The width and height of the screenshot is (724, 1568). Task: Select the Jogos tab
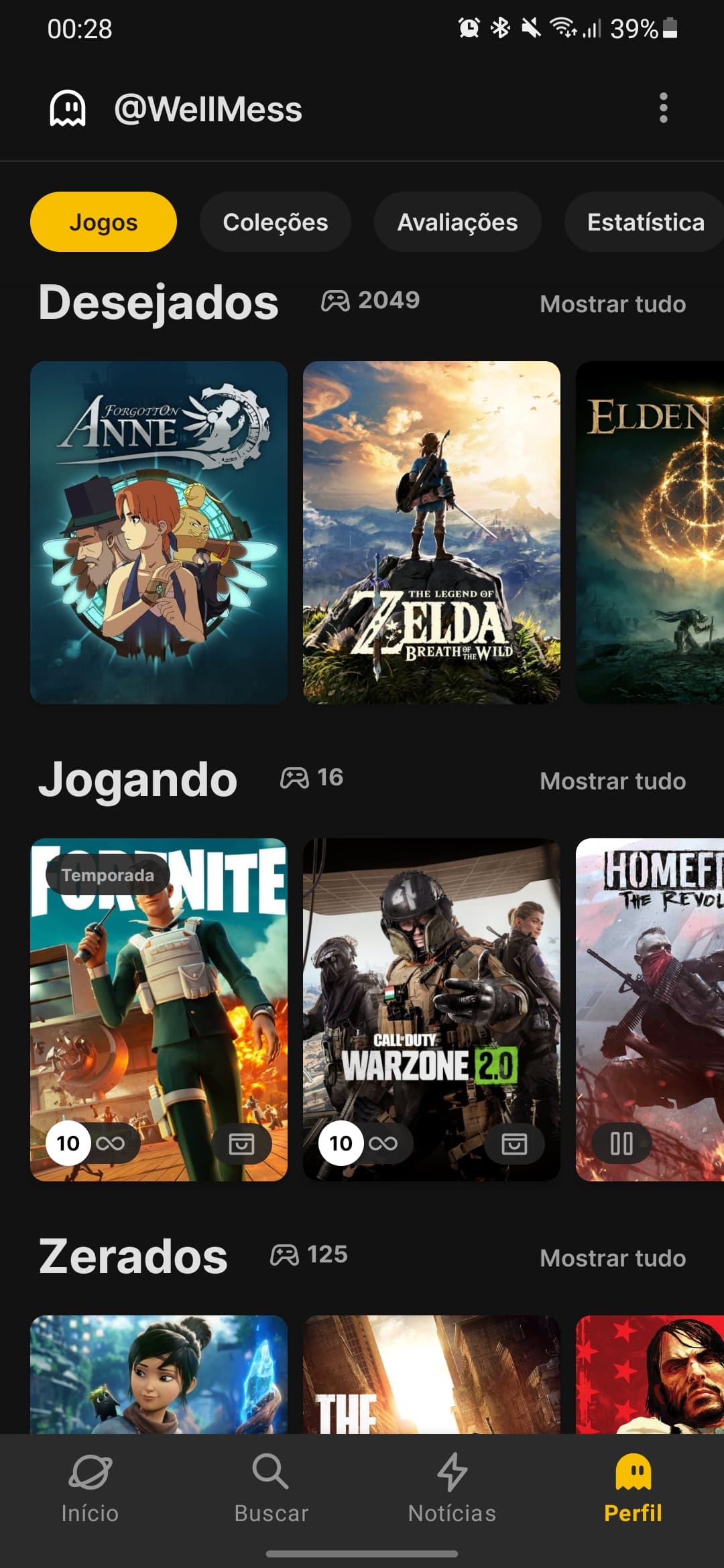click(103, 222)
